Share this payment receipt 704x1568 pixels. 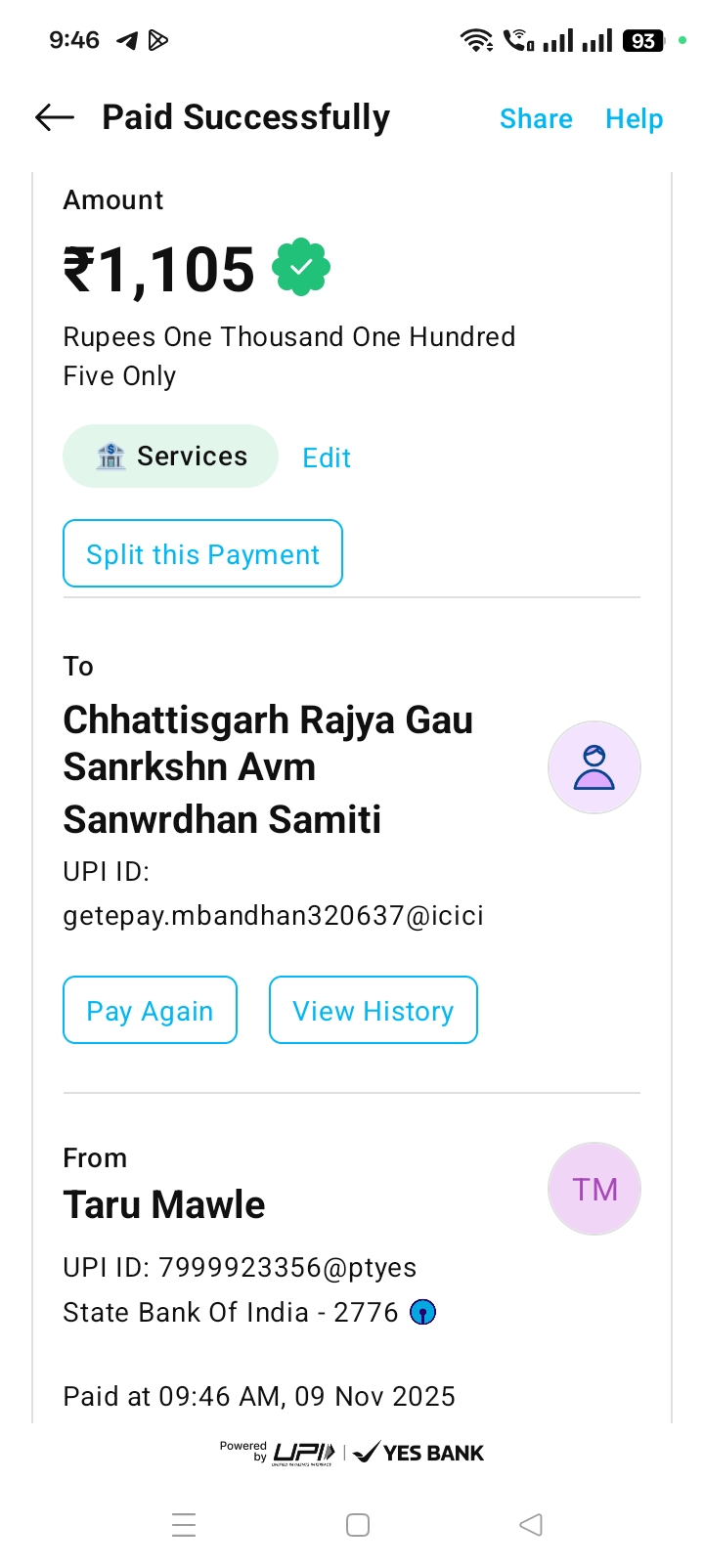coord(536,119)
